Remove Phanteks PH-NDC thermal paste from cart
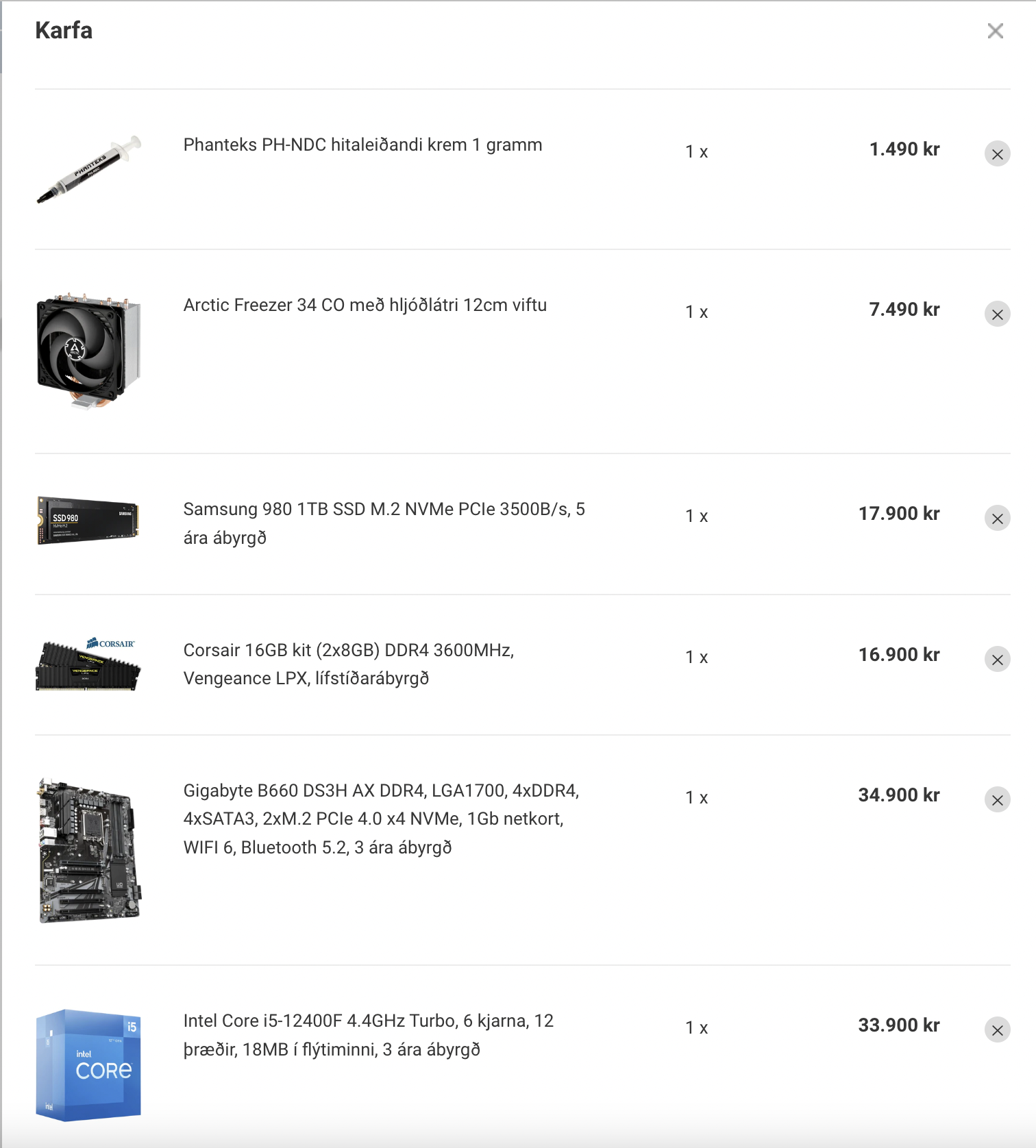 997,154
